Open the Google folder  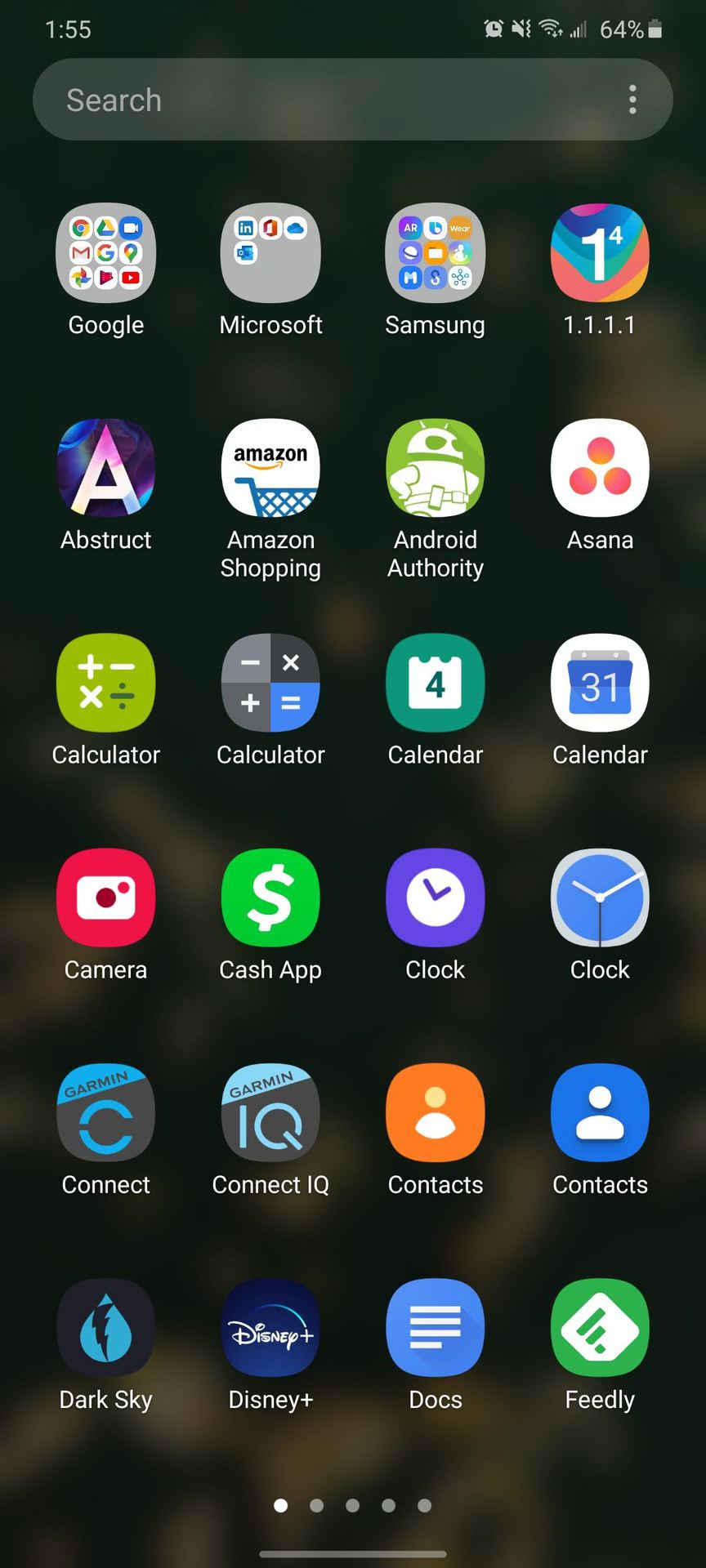pos(106,253)
